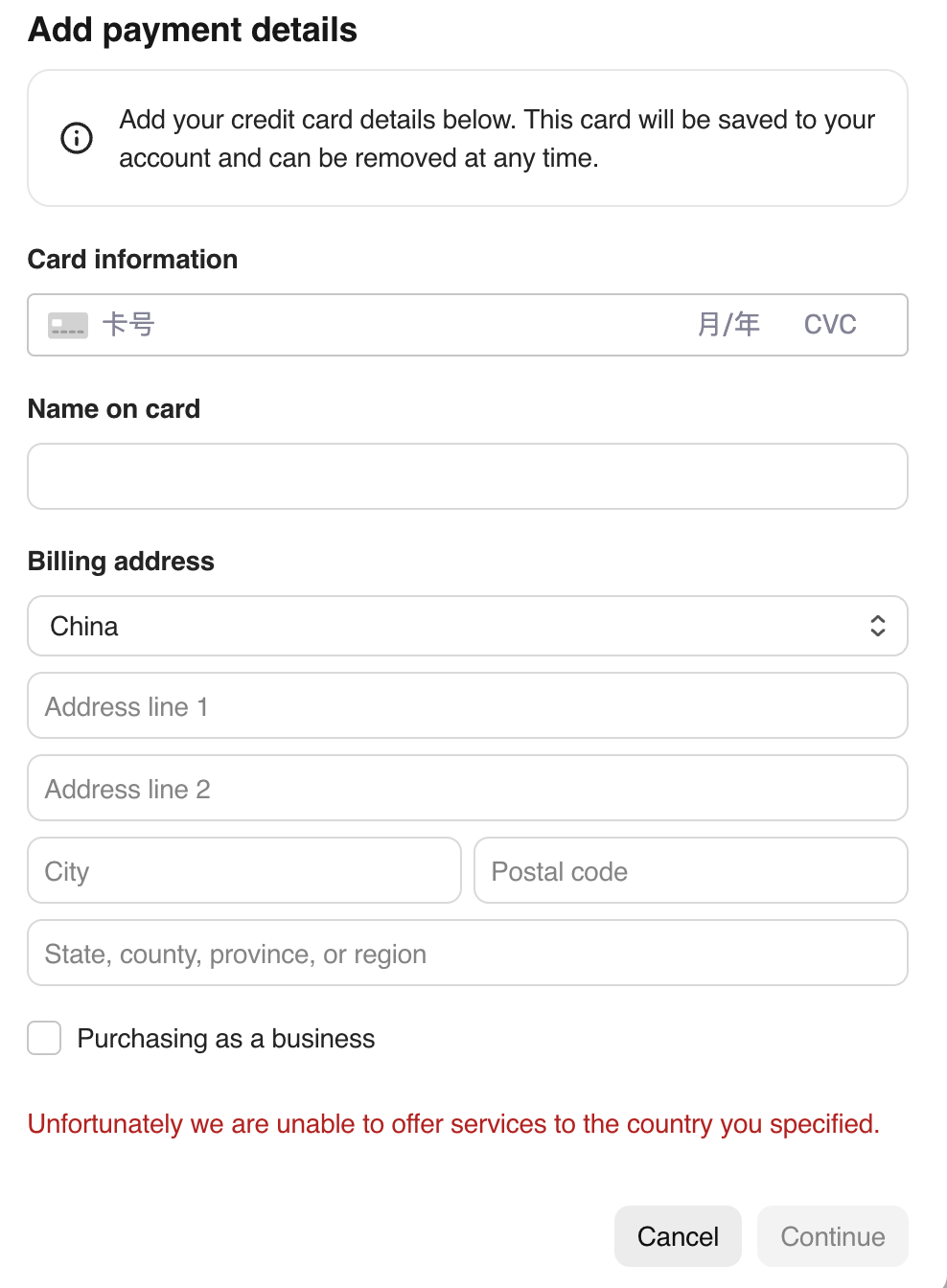Open the China country dropdown
The width and height of the screenshot is (947, 1288).
(468, 626)
